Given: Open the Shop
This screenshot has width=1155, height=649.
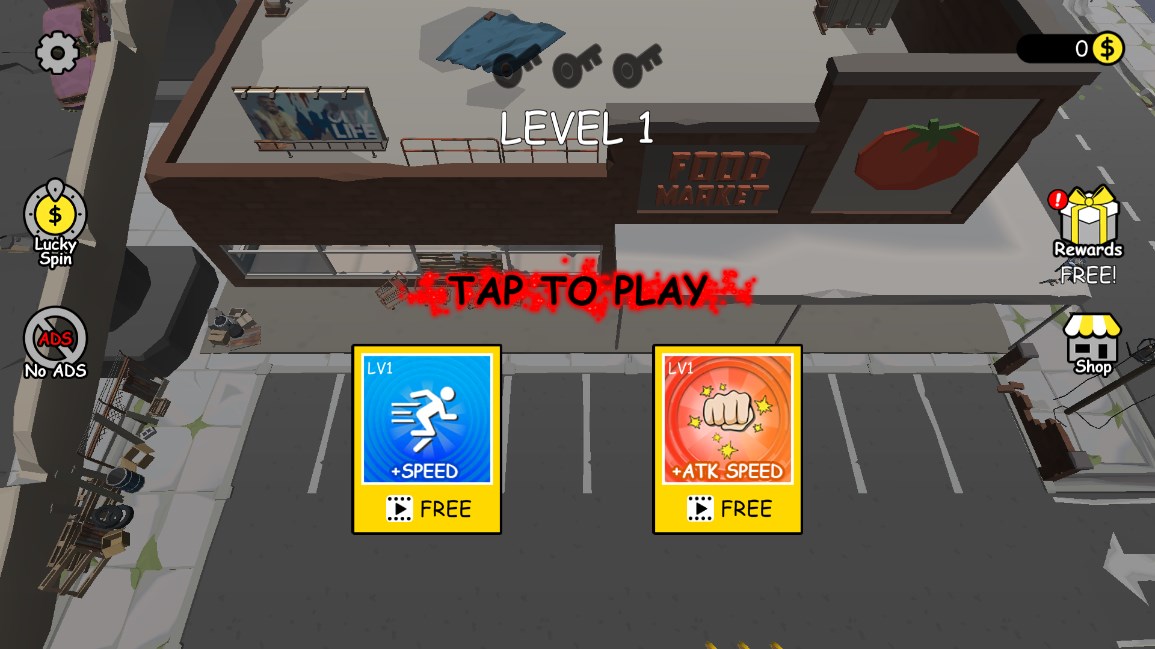Looking at the screenshot, I should (x=1092, y=343).
